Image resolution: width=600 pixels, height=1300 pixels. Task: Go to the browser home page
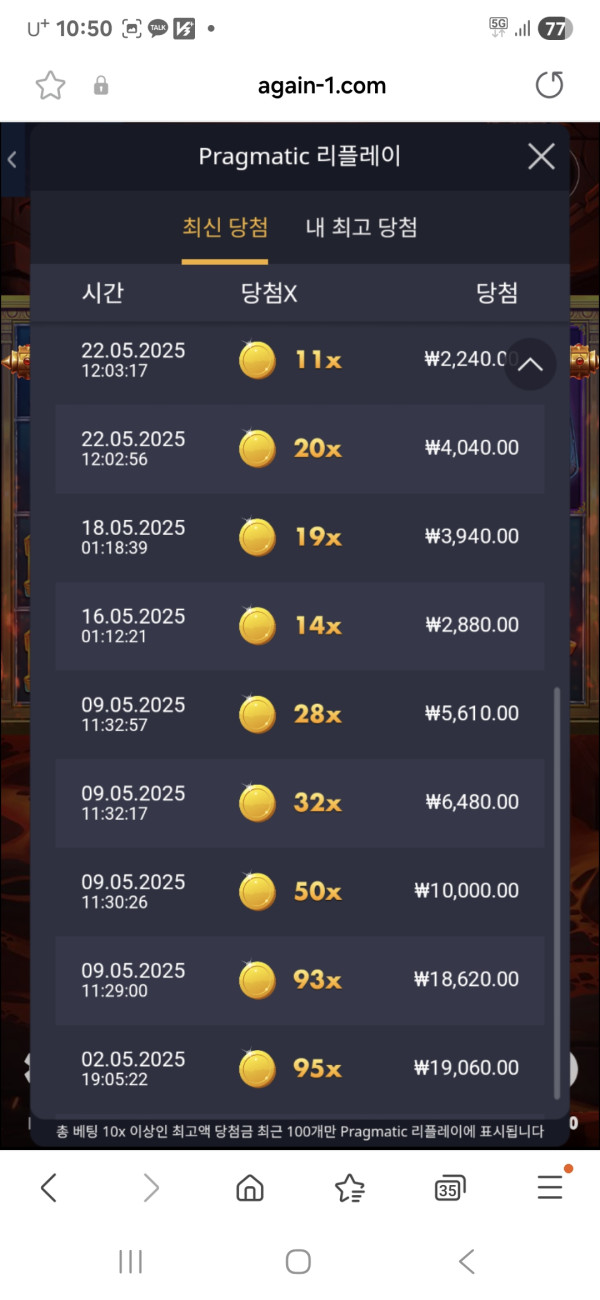point(250,1188)
